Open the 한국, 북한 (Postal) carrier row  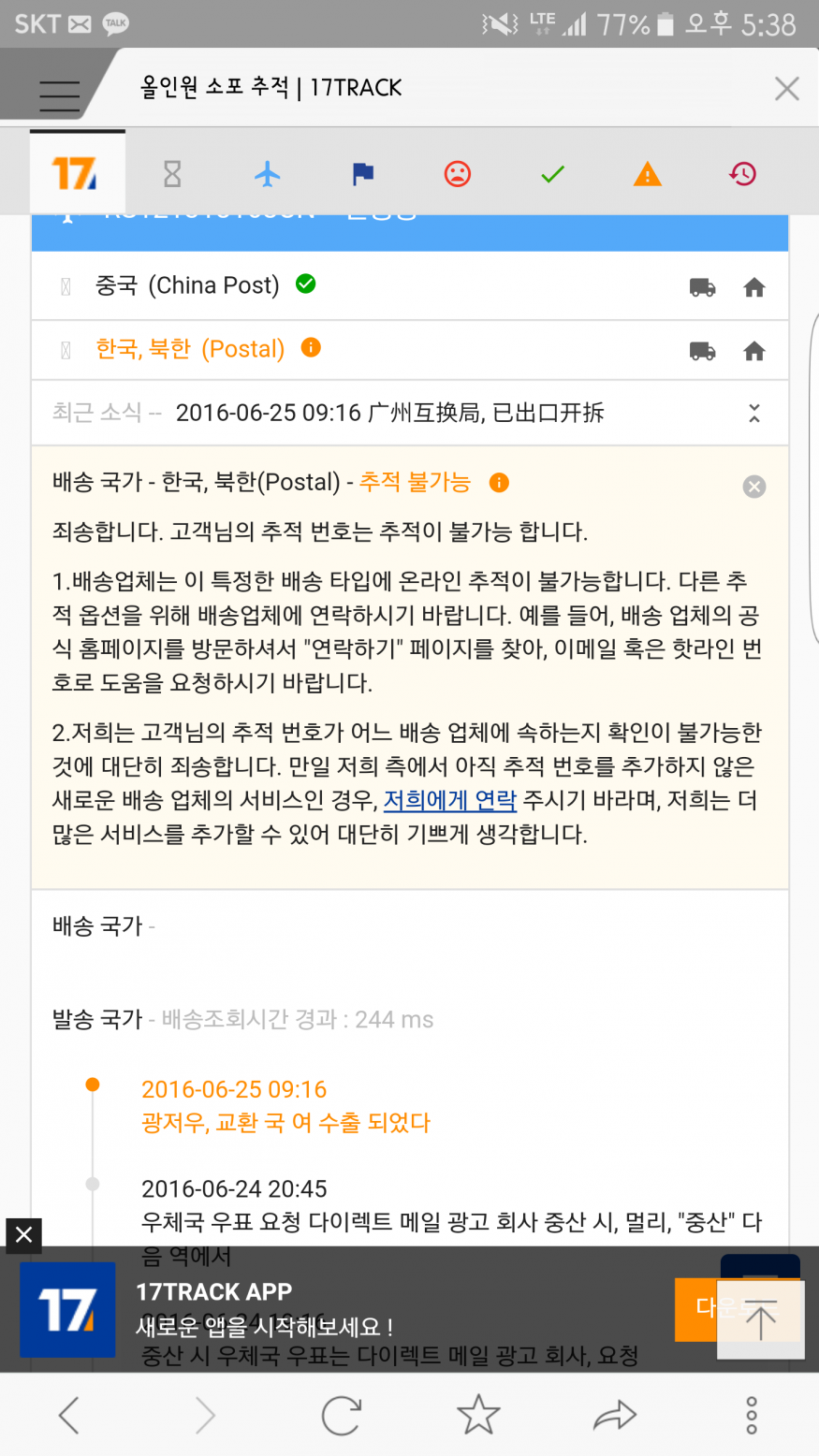click(x=190, y=349)
